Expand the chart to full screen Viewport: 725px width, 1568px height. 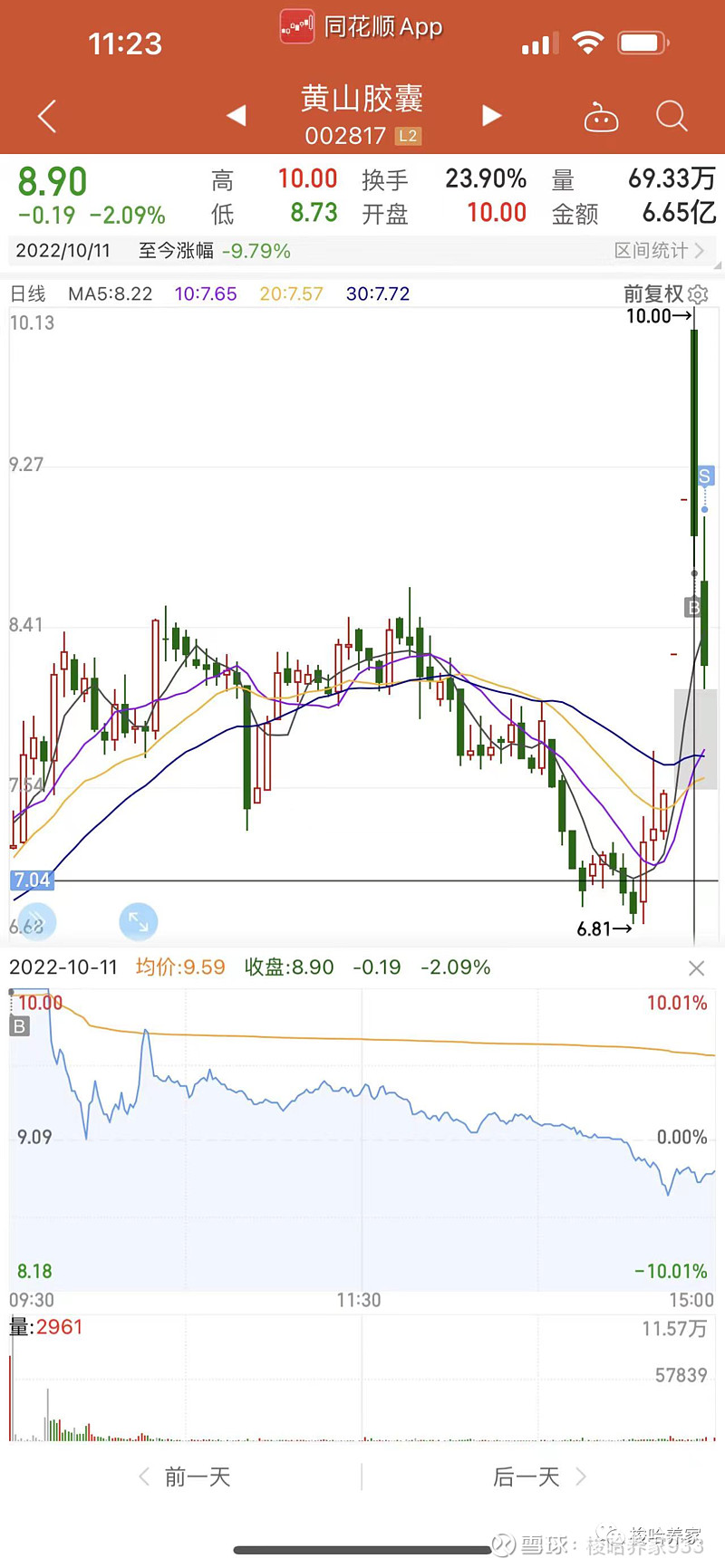139,922
